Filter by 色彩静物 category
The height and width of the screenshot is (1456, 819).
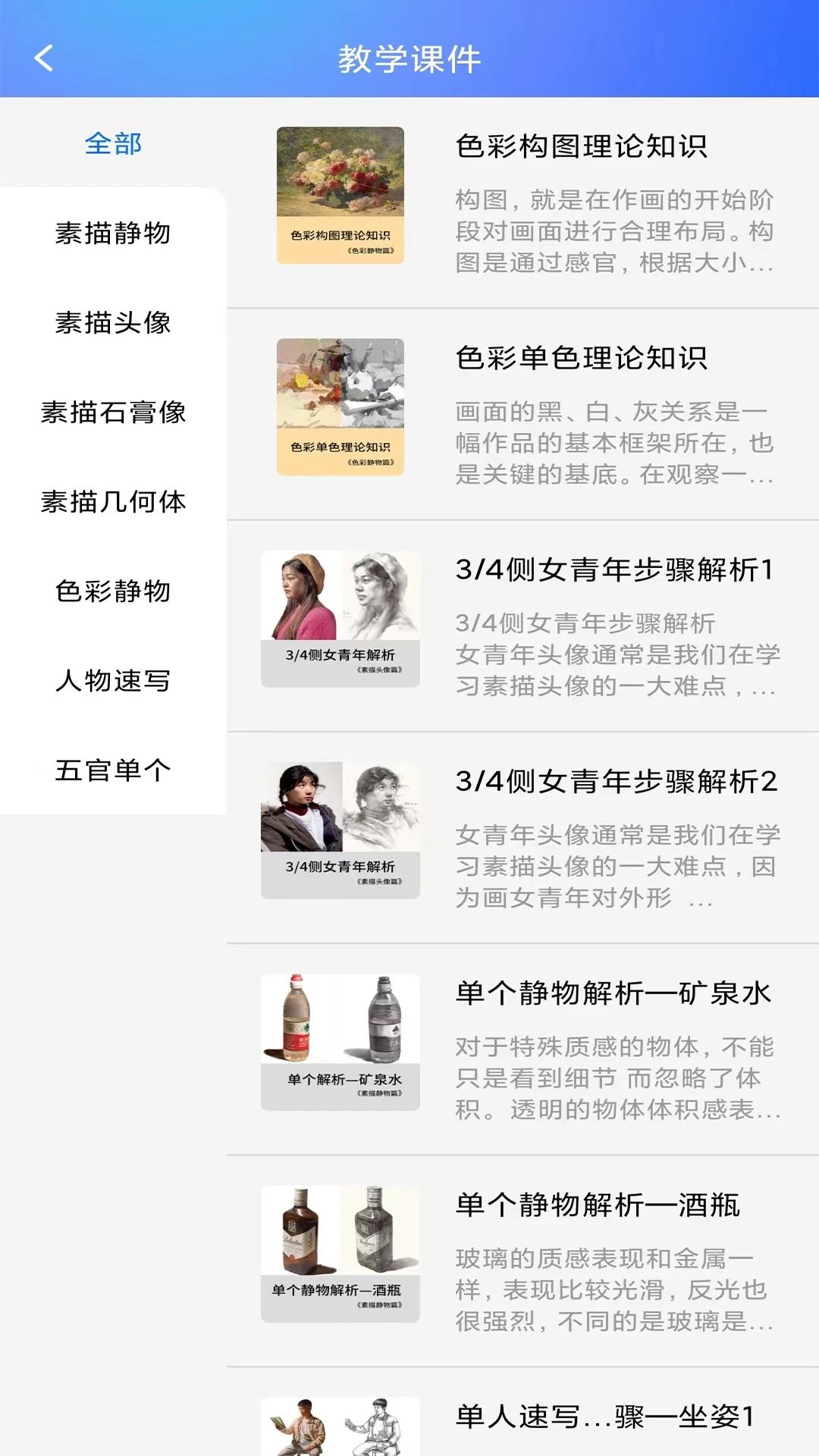point(113,591)
